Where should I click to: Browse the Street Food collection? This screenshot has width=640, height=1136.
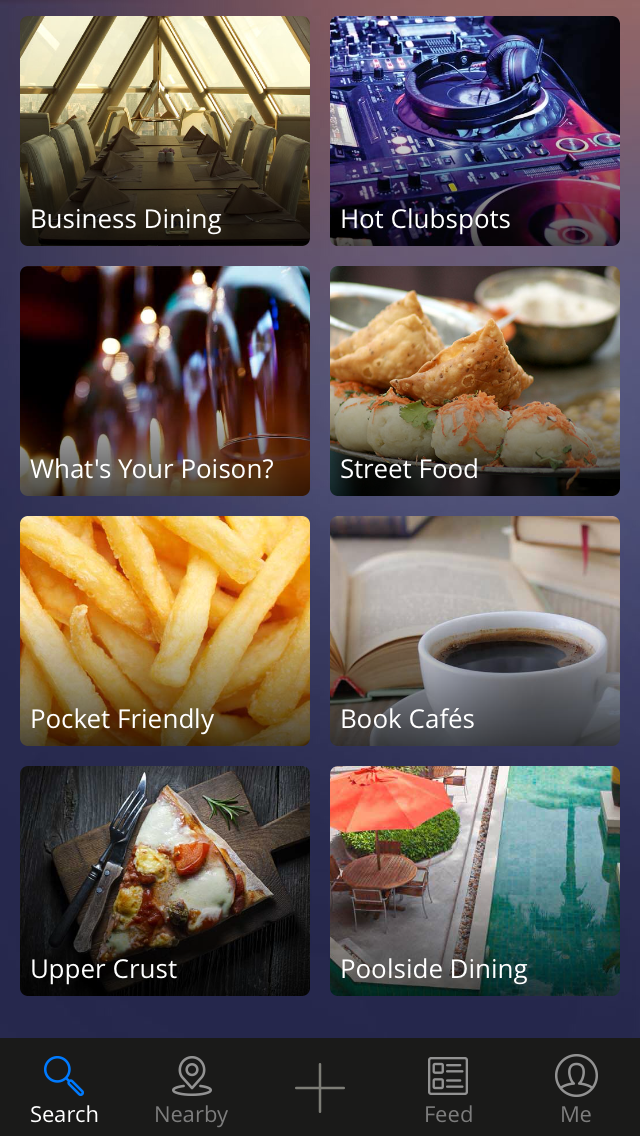coord(475,381)
